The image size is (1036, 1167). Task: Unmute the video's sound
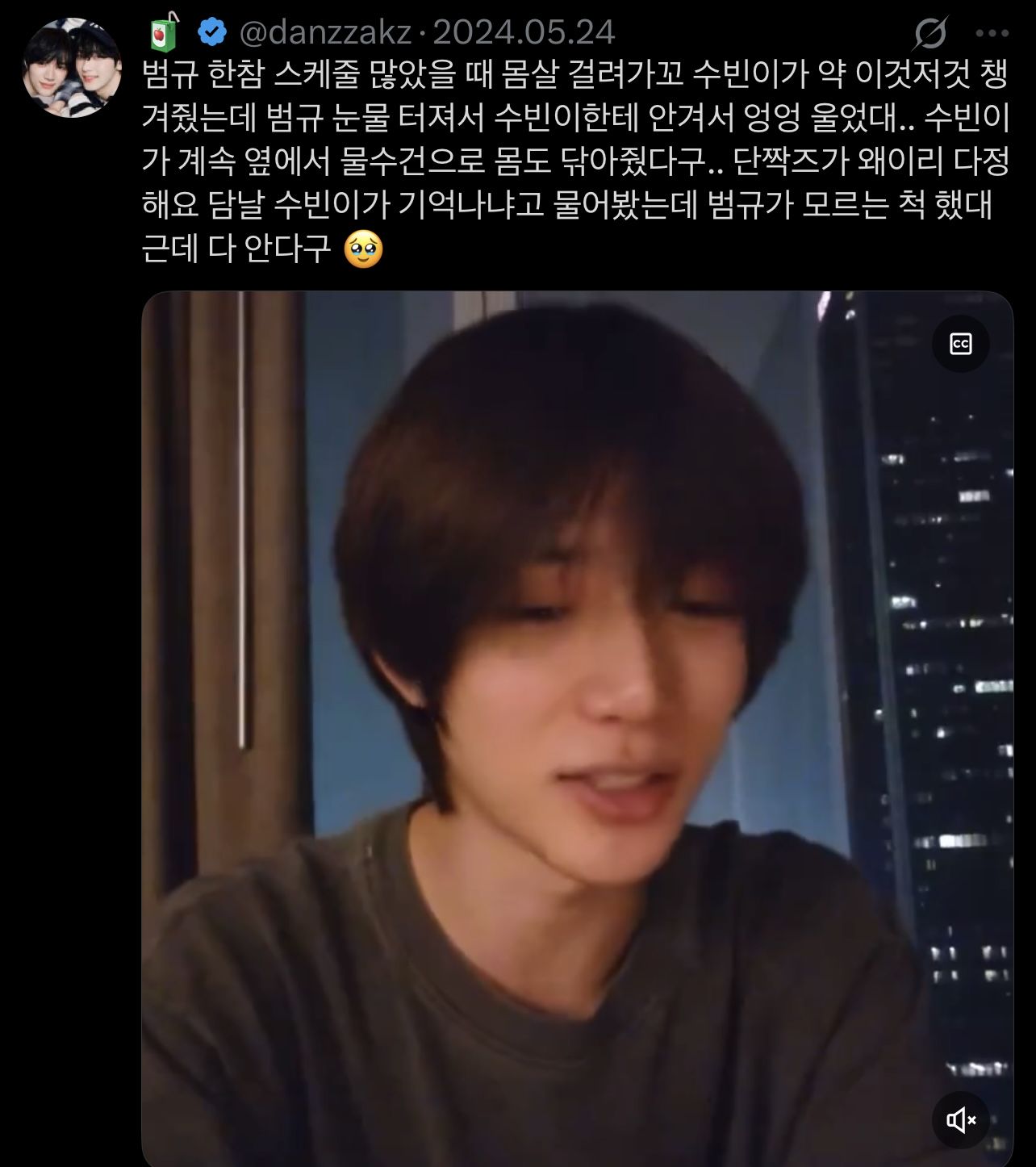[960, 1119]
